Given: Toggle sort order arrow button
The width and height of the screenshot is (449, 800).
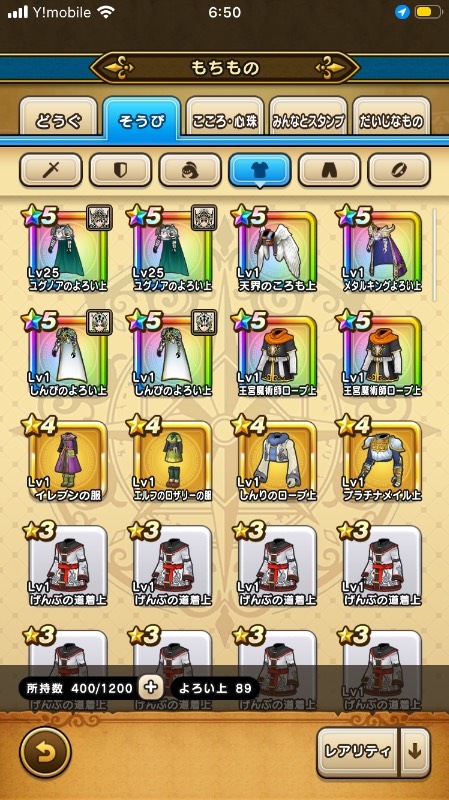Looking at the screenshot, I should tap(415, 752).
